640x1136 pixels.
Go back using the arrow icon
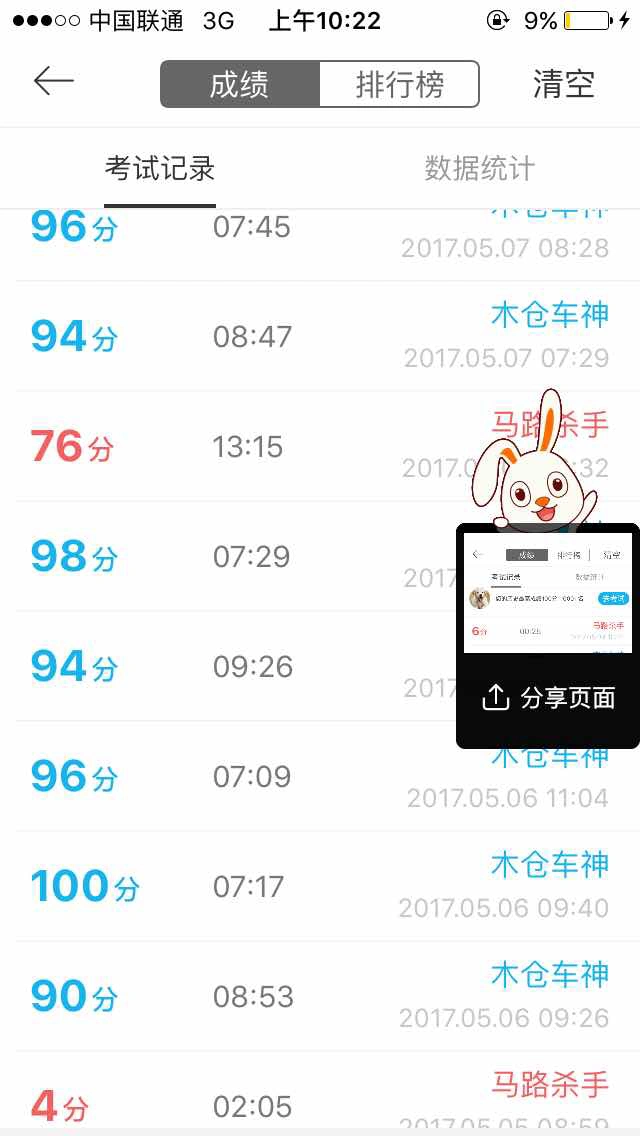54,81
